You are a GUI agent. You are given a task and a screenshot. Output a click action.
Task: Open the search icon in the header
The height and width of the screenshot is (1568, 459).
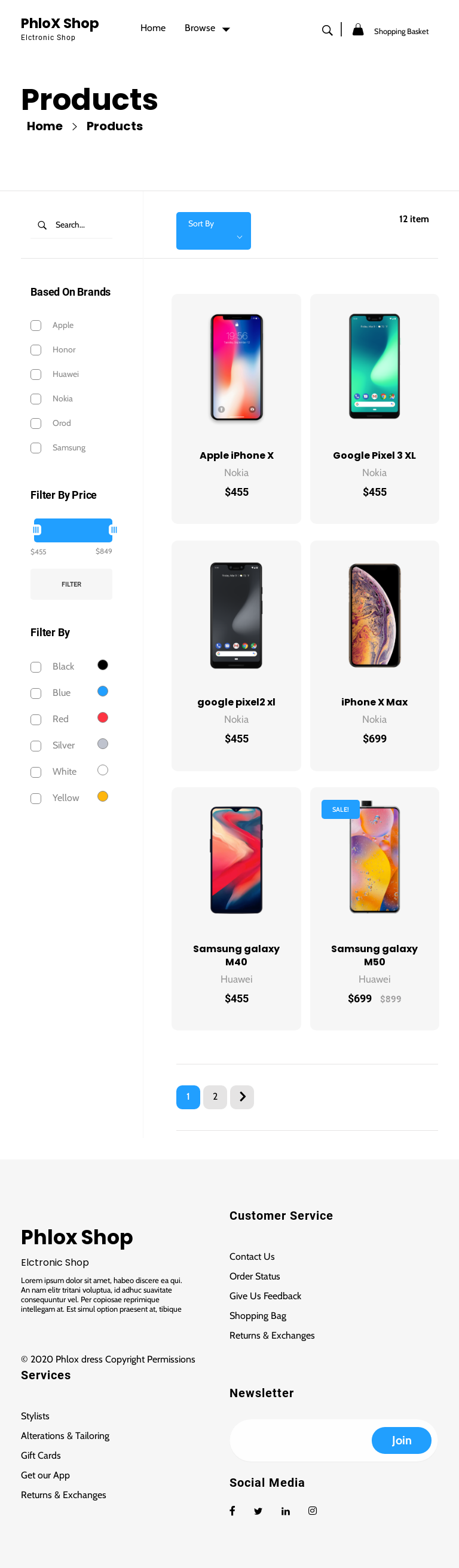(x=327, y=30)
